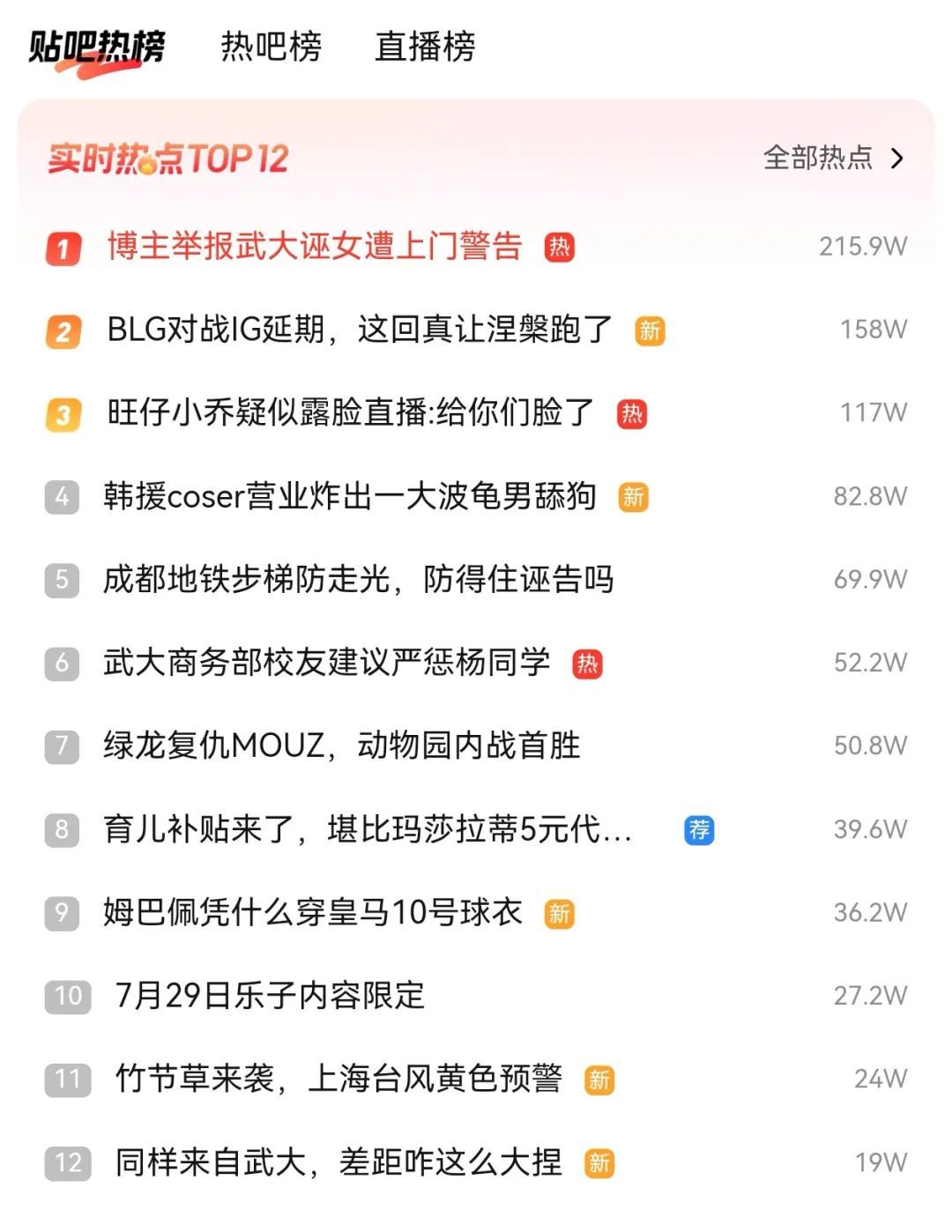Open the BLG对战IG延期 topic

point(359,330)
